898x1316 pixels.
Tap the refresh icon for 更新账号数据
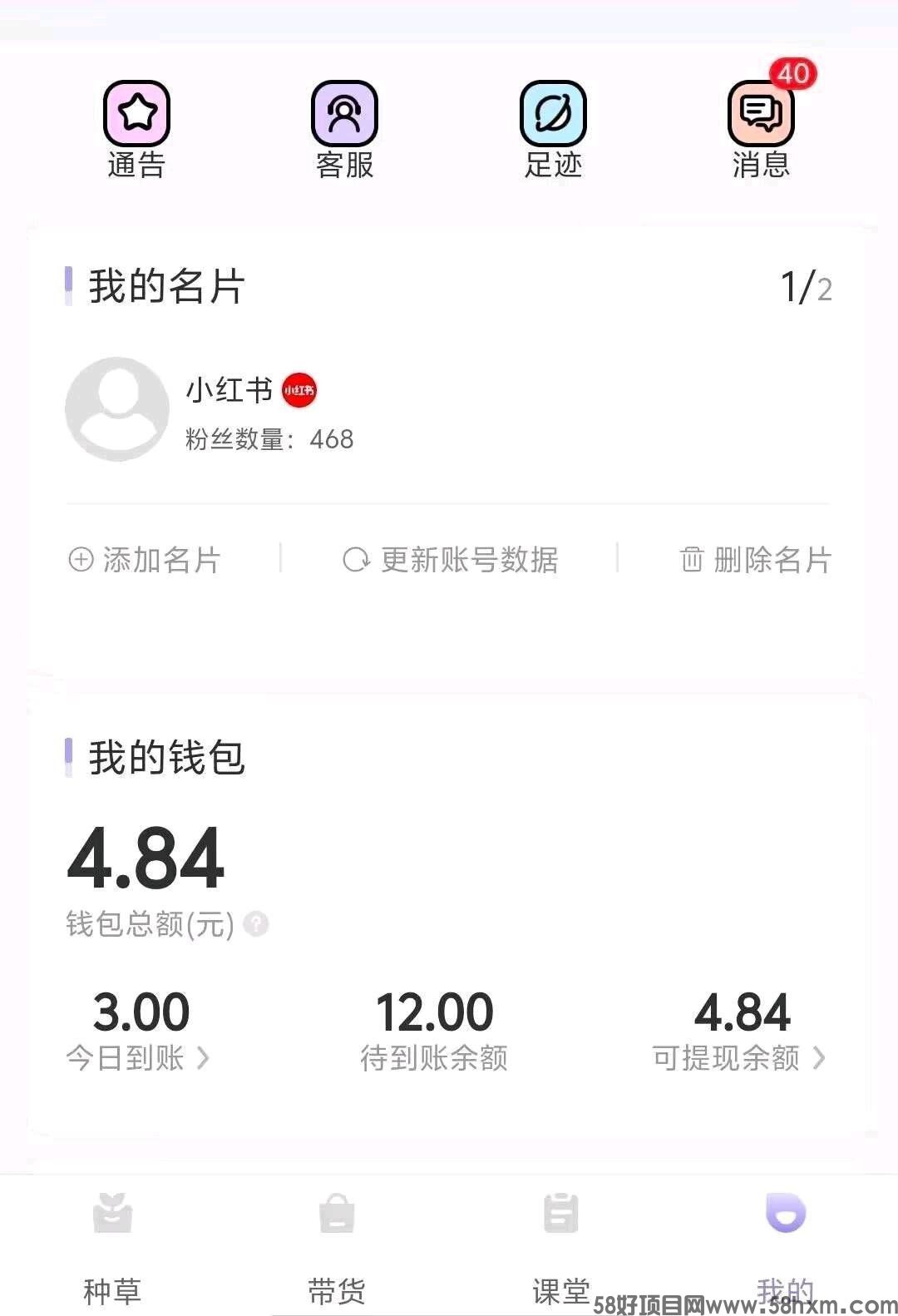tap(358, 561)
